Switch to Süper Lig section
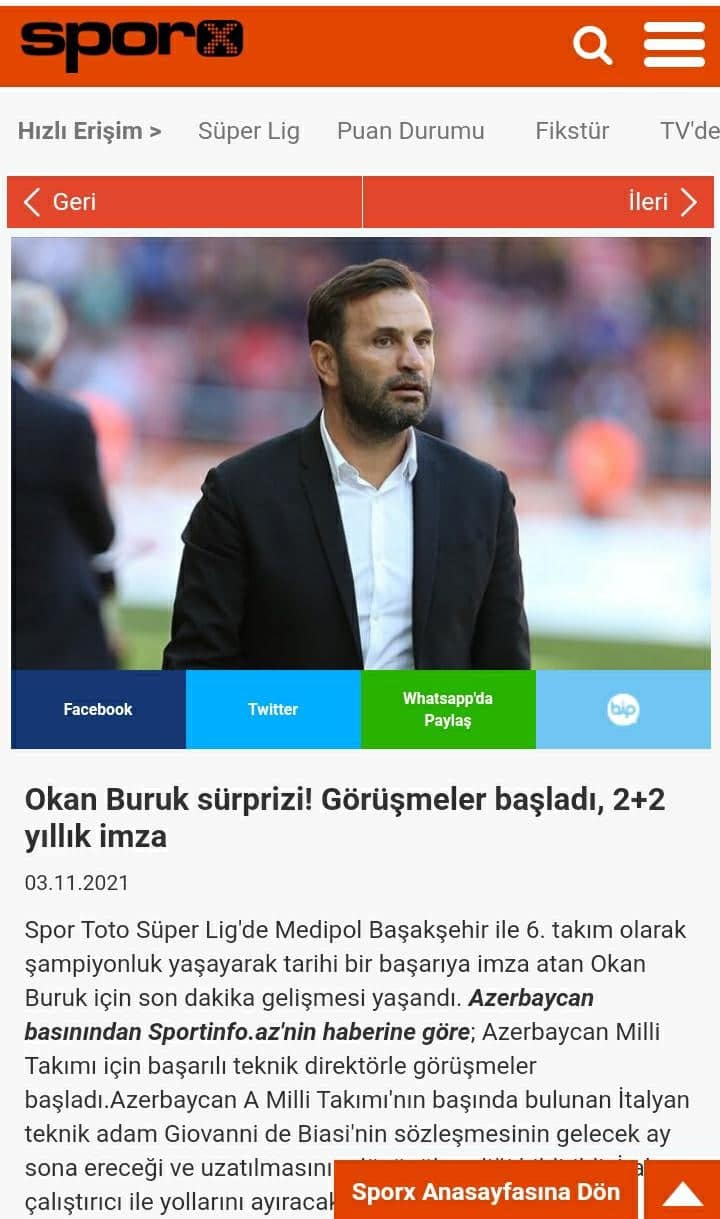This screenshot has width=720, height=1219. point(249,131)
